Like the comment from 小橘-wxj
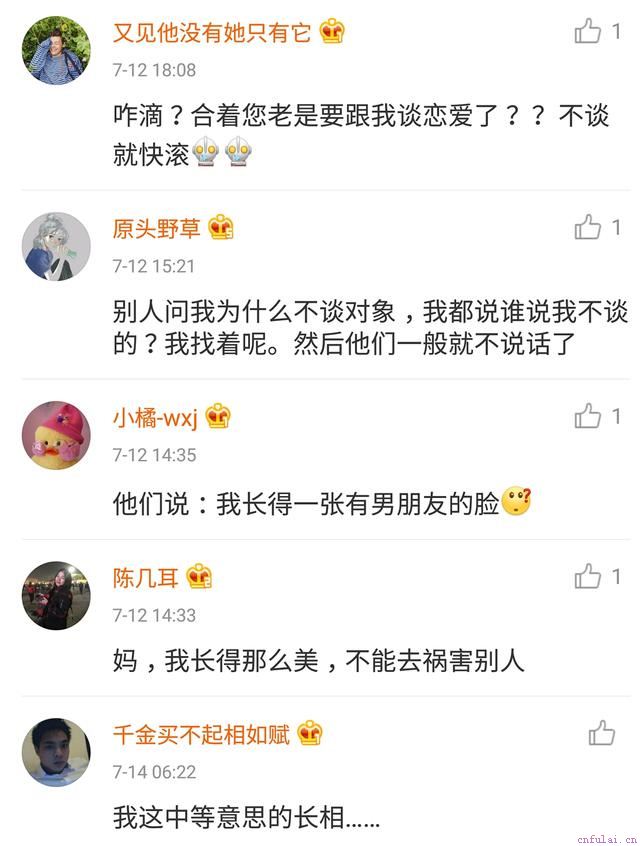This screenshot has height=846, width=640. click(x=588, y=416)
